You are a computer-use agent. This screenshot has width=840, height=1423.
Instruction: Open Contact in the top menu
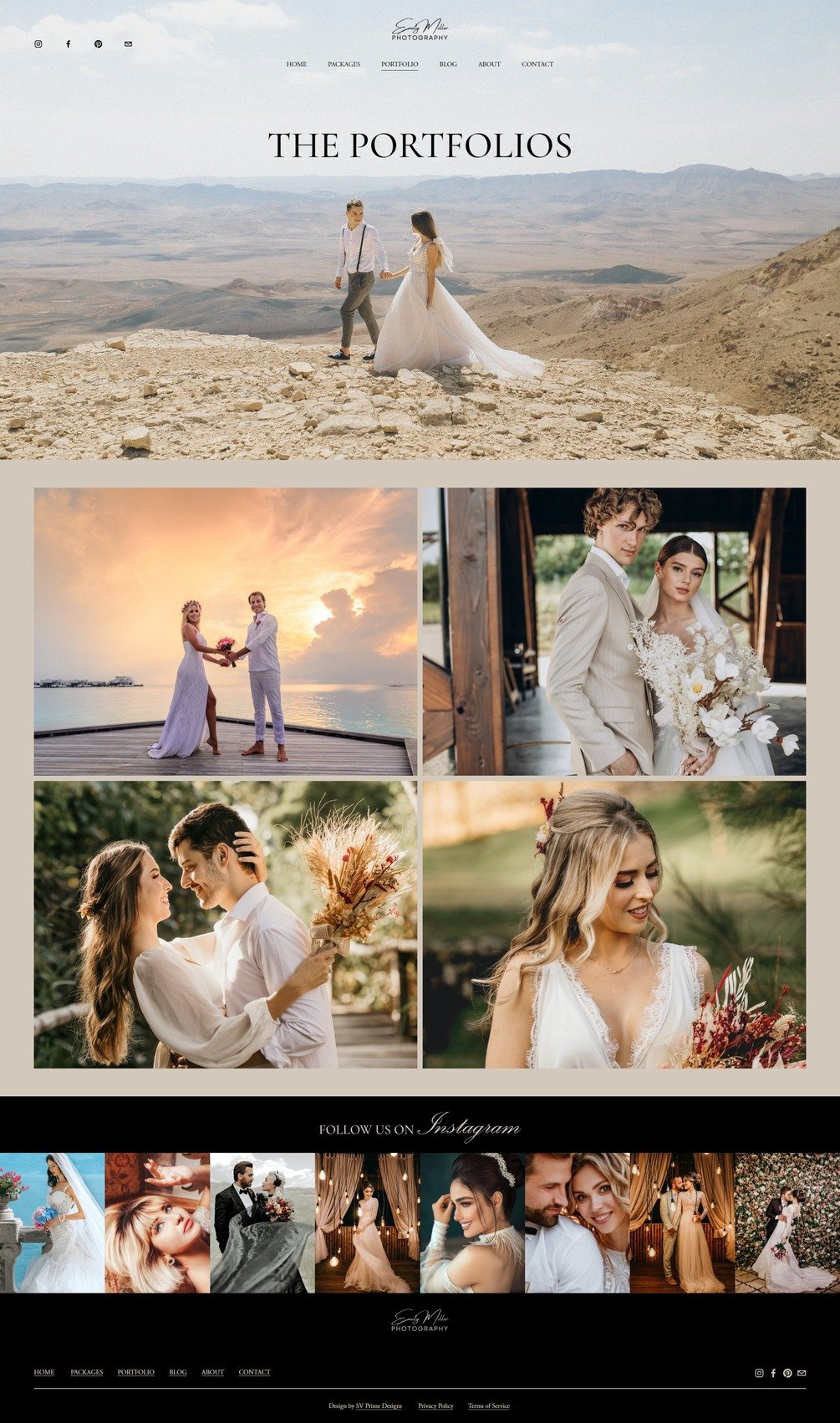537,64
